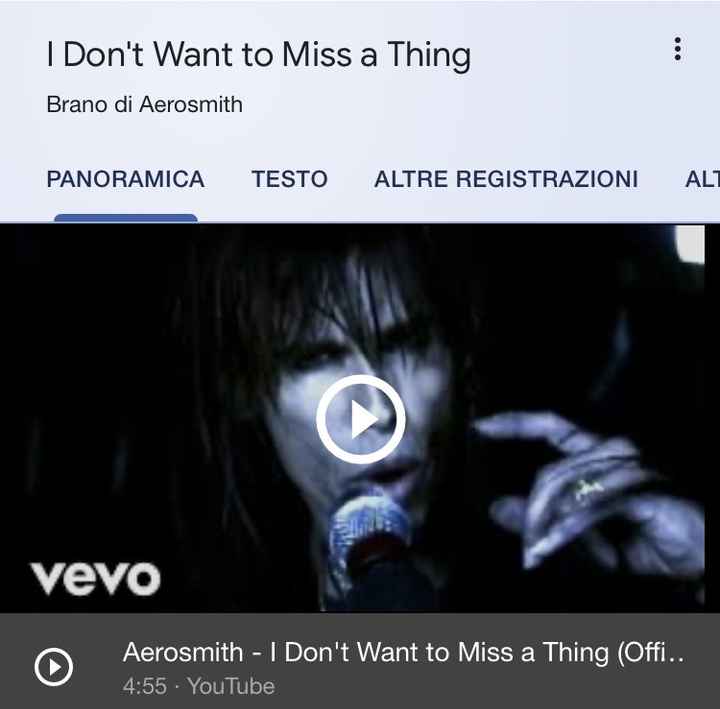Open the three-dot overflow menu
Image resolution: width=720 pixels, height=709 pixels.
point(677,49)
